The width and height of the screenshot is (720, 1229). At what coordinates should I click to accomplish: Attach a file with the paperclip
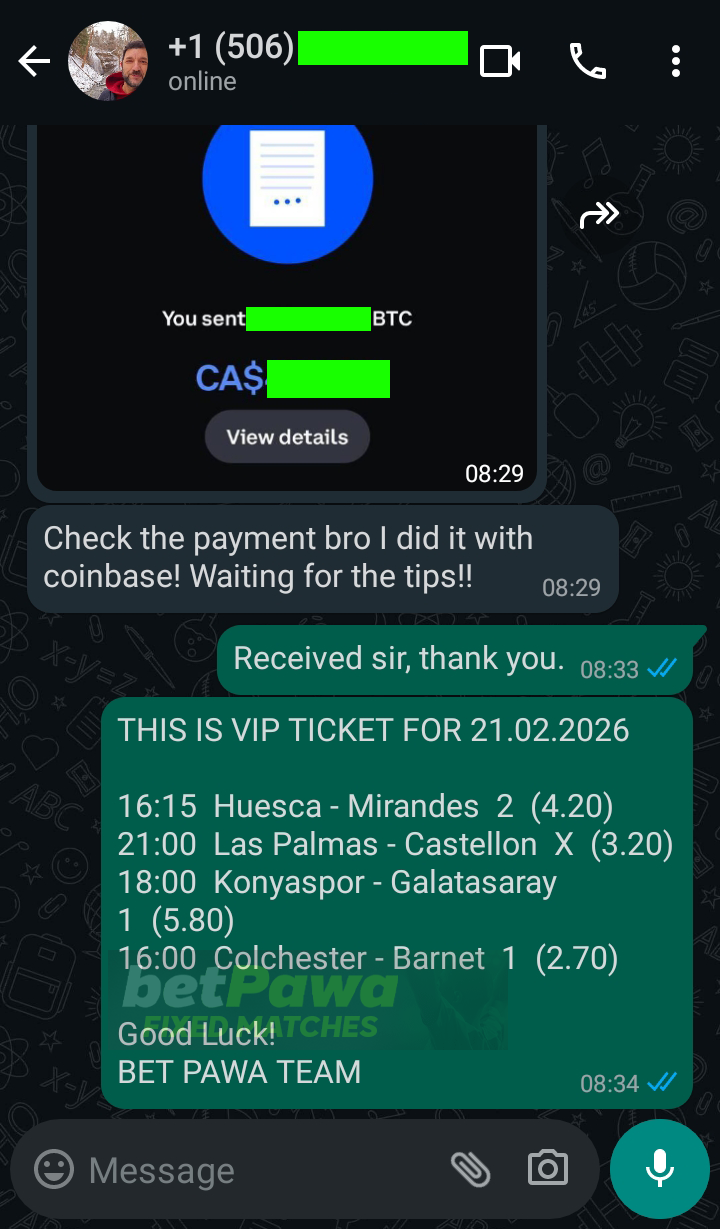[x=470, y=1168]
